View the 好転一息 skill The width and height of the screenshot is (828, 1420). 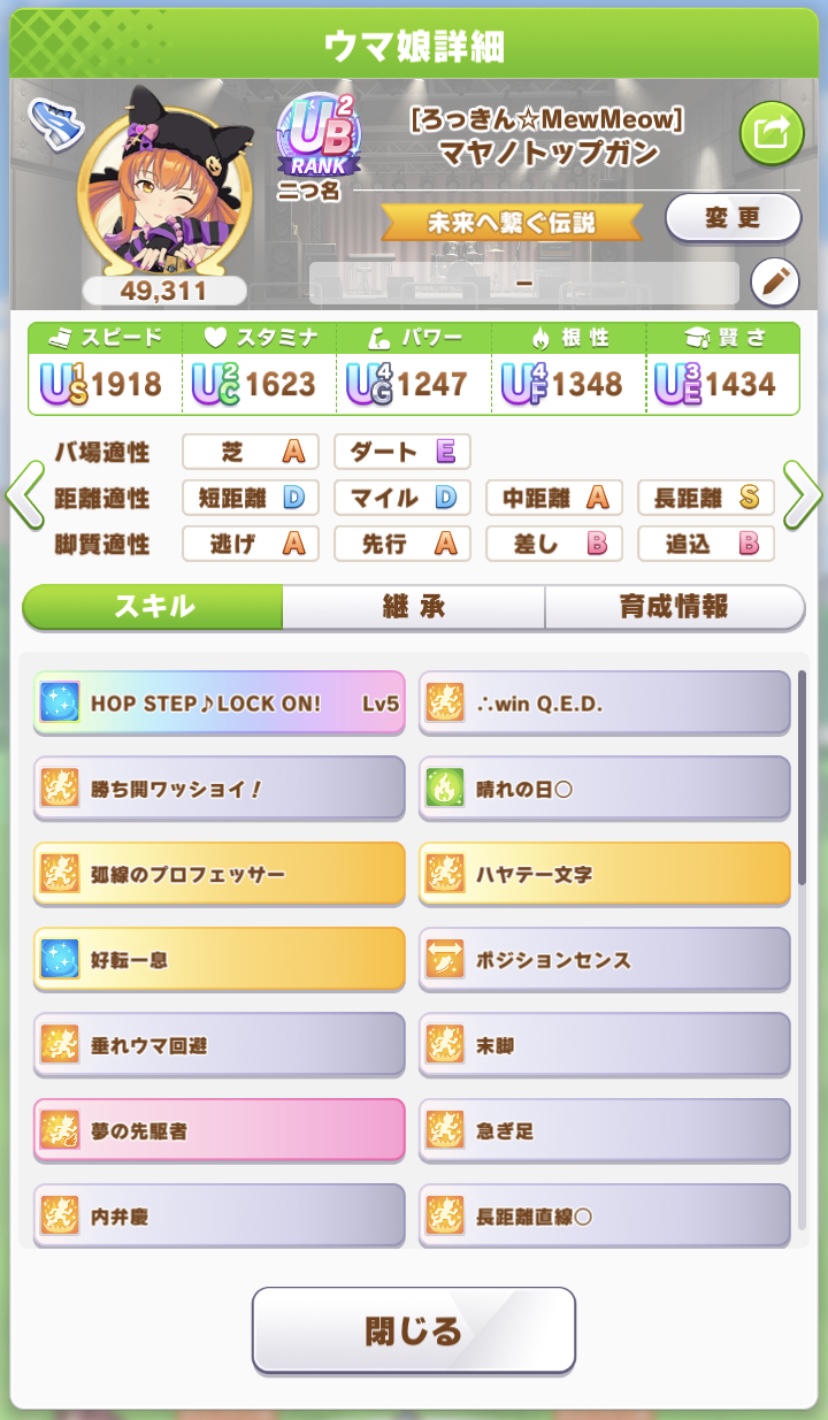click(219, 960)
